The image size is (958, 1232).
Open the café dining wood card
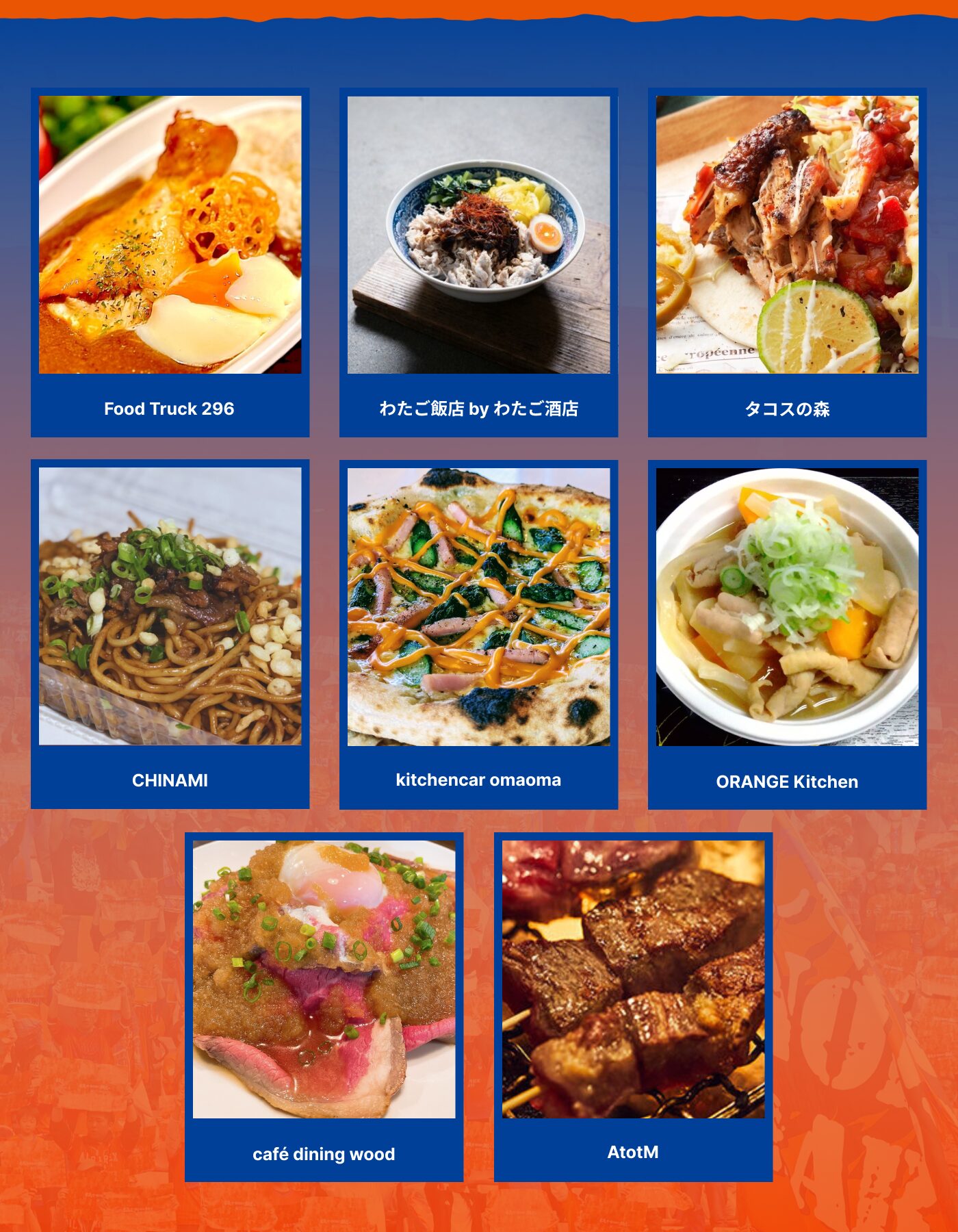click(324, 1006)
